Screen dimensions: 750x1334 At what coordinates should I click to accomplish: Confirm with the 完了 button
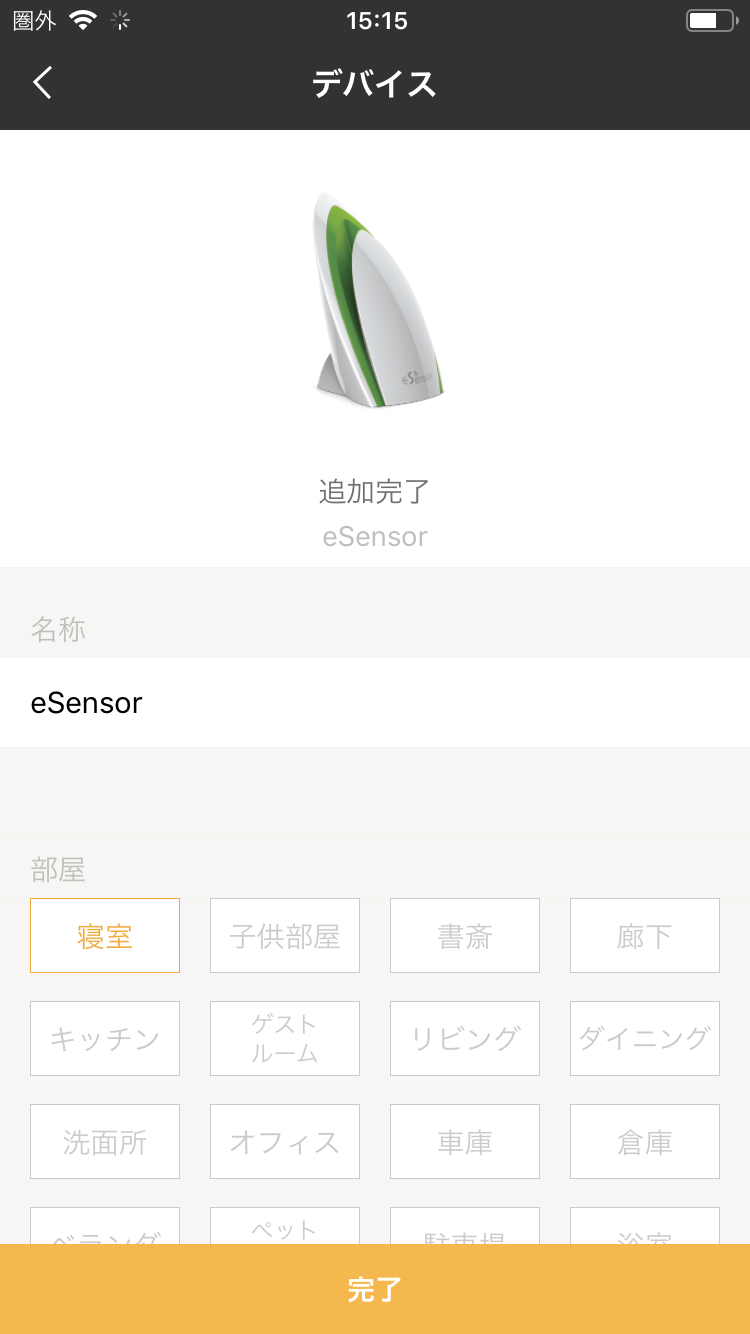point(375,1289)
